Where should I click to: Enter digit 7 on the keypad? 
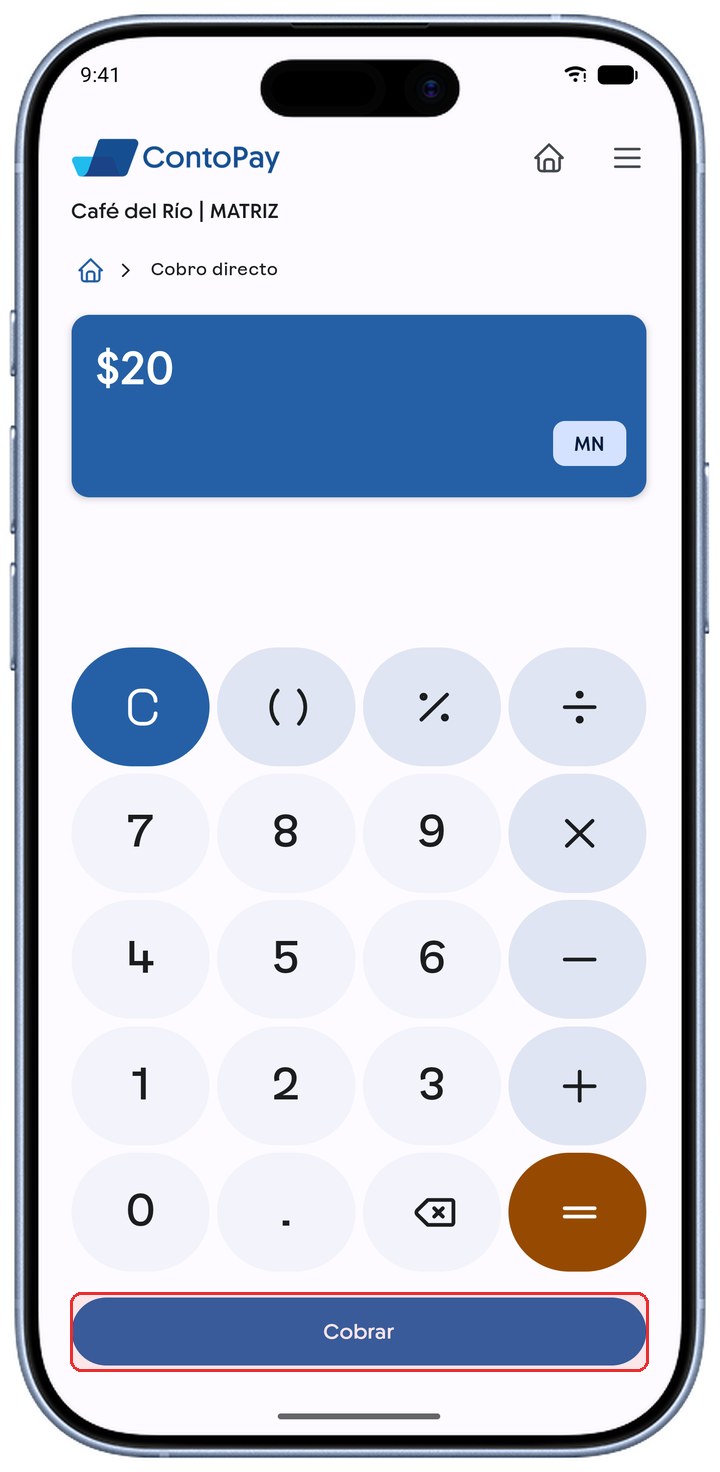pos(141,833)
